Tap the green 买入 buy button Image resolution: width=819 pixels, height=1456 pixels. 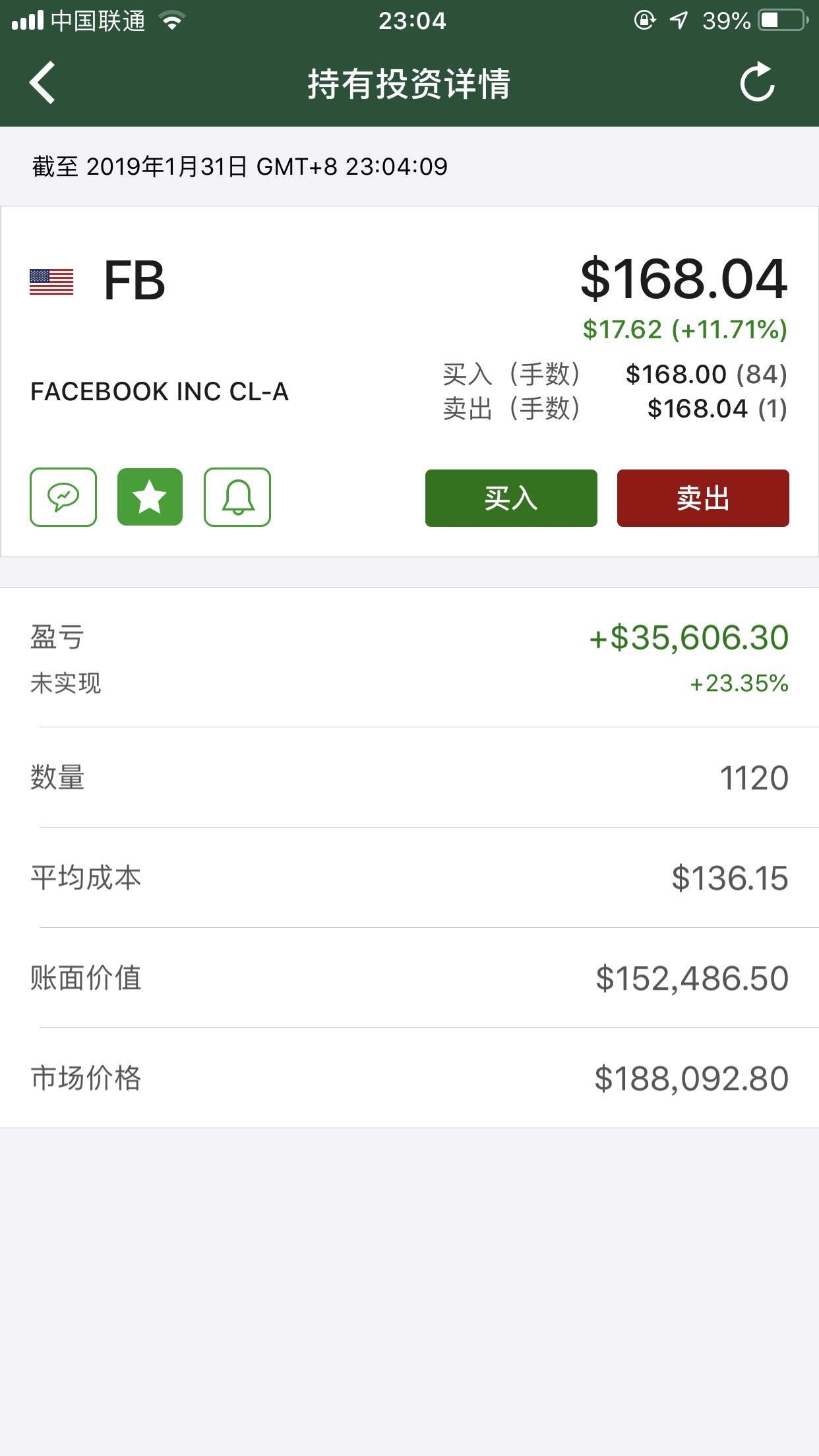[511, 498]
